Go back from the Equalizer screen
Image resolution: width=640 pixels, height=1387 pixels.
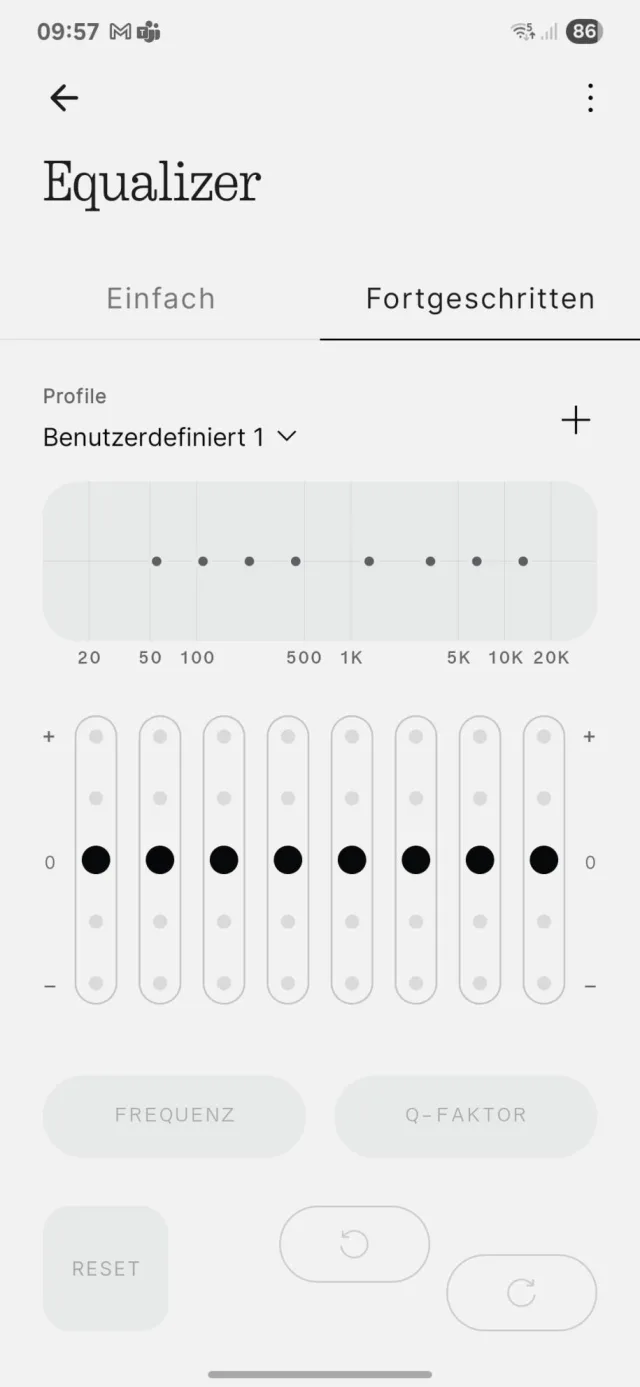pyautogui.click(x=64, y=98)
